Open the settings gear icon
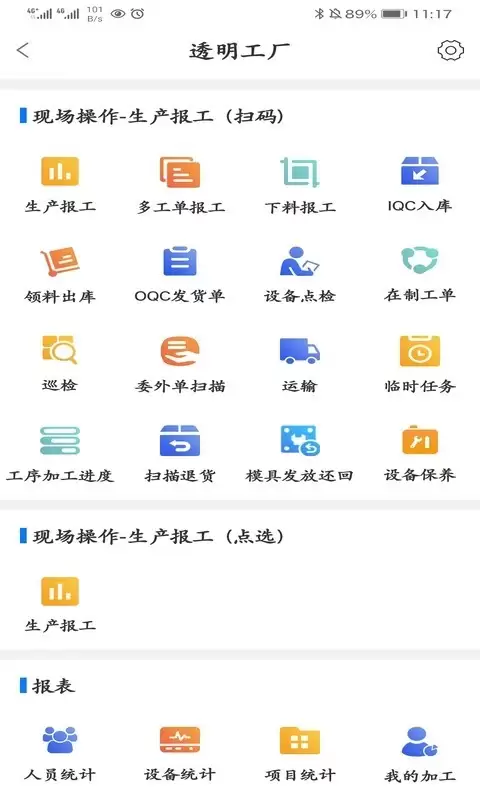The height and width of the screenshot is (800, 480). click(450, 51)
